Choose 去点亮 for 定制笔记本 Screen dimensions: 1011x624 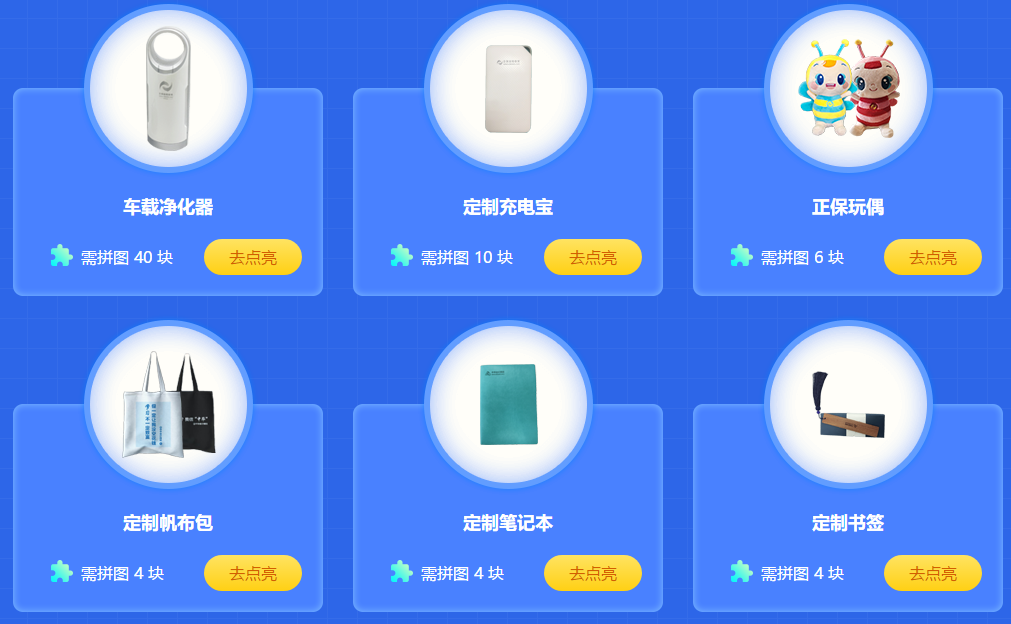pyautogui.click(x=593, y=573)
